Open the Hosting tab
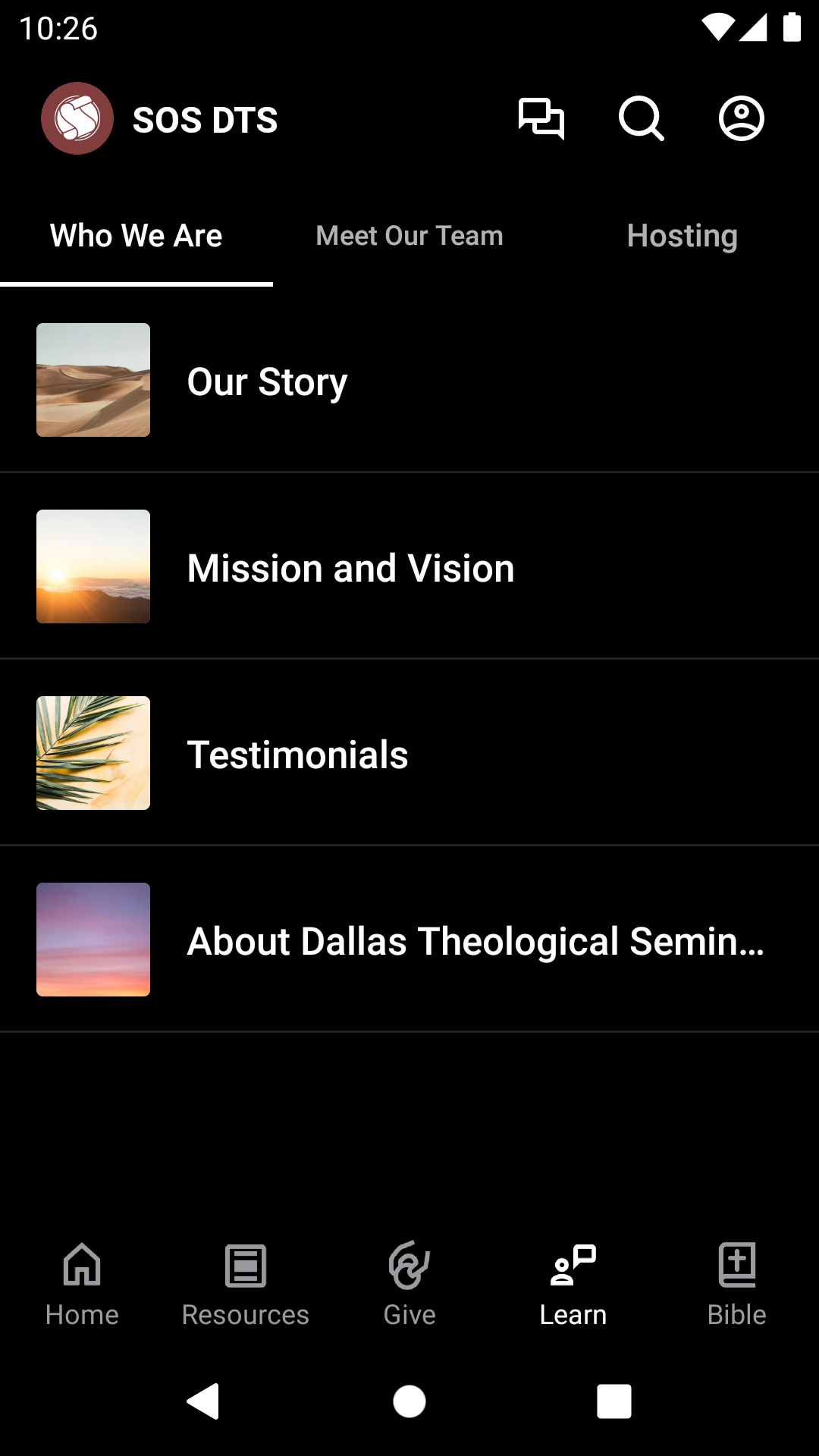This screenshot has height=1456, width=819. (682, 236)
